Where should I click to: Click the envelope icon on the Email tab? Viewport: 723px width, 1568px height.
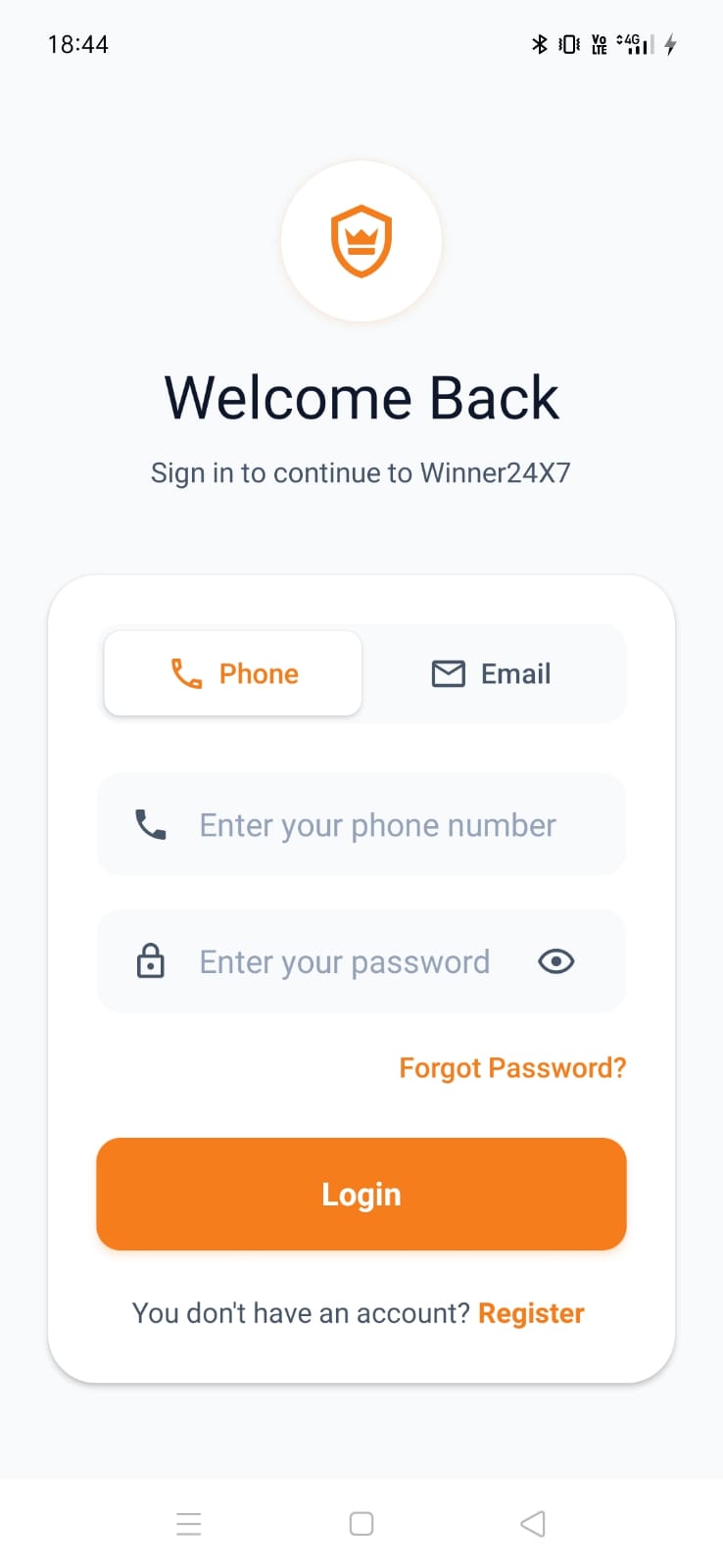(449, 673)
